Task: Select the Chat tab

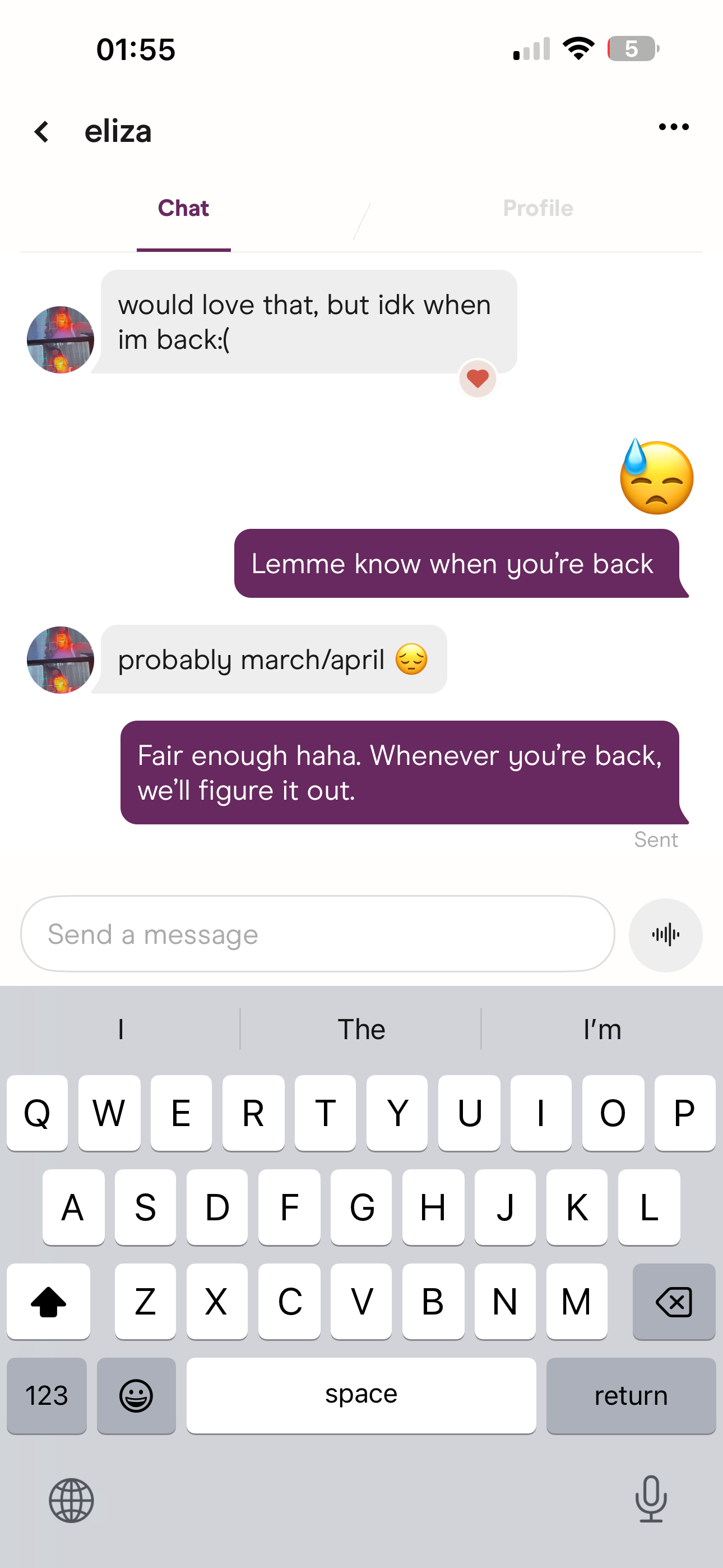Action: pos(183,208)
